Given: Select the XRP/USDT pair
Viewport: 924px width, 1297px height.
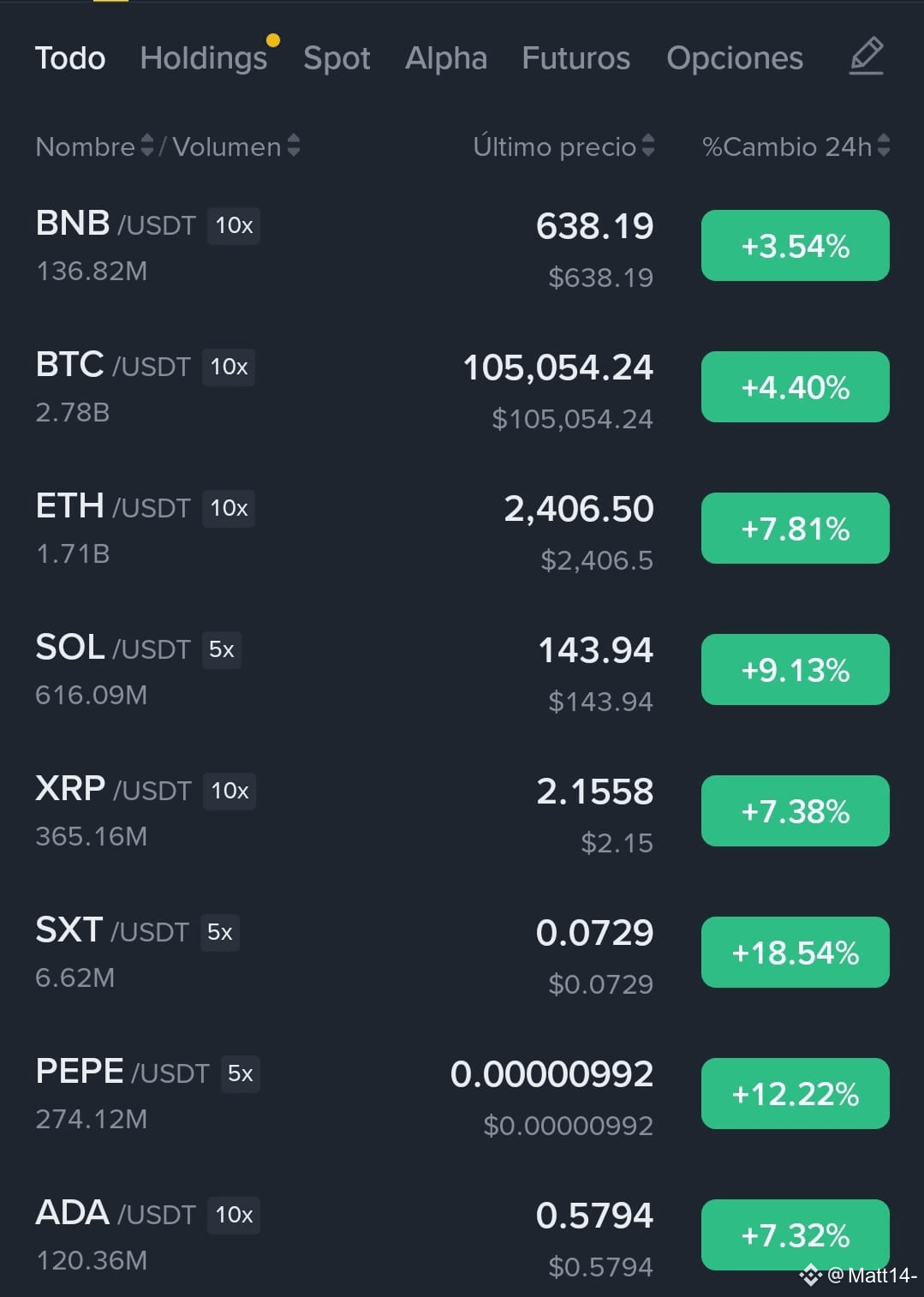Looking at the screenshot, I should [462, 812].
